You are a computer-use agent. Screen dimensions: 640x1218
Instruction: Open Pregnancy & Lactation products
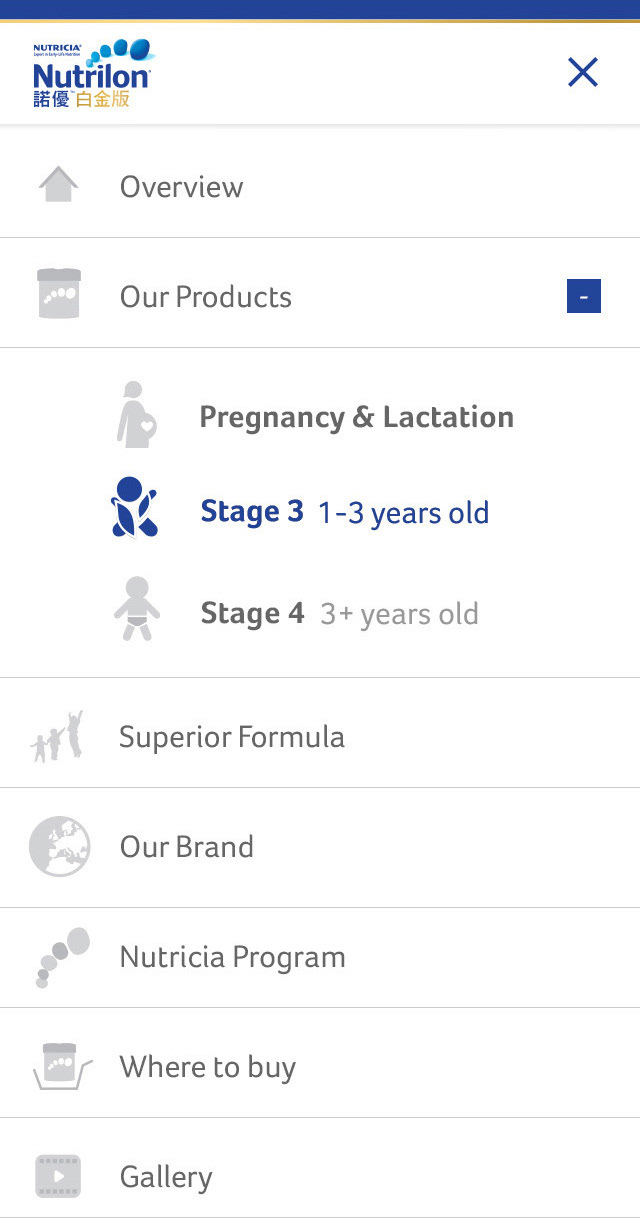[356, 417]
